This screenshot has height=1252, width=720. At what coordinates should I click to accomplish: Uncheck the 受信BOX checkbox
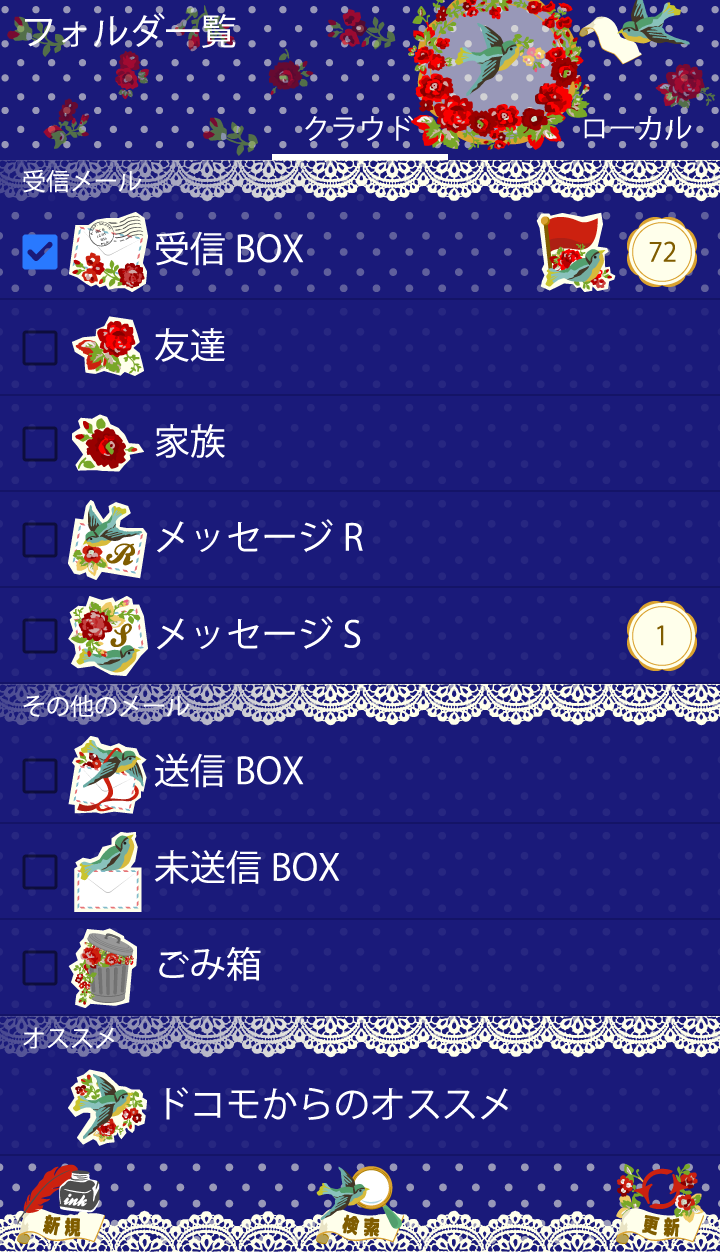40,251
